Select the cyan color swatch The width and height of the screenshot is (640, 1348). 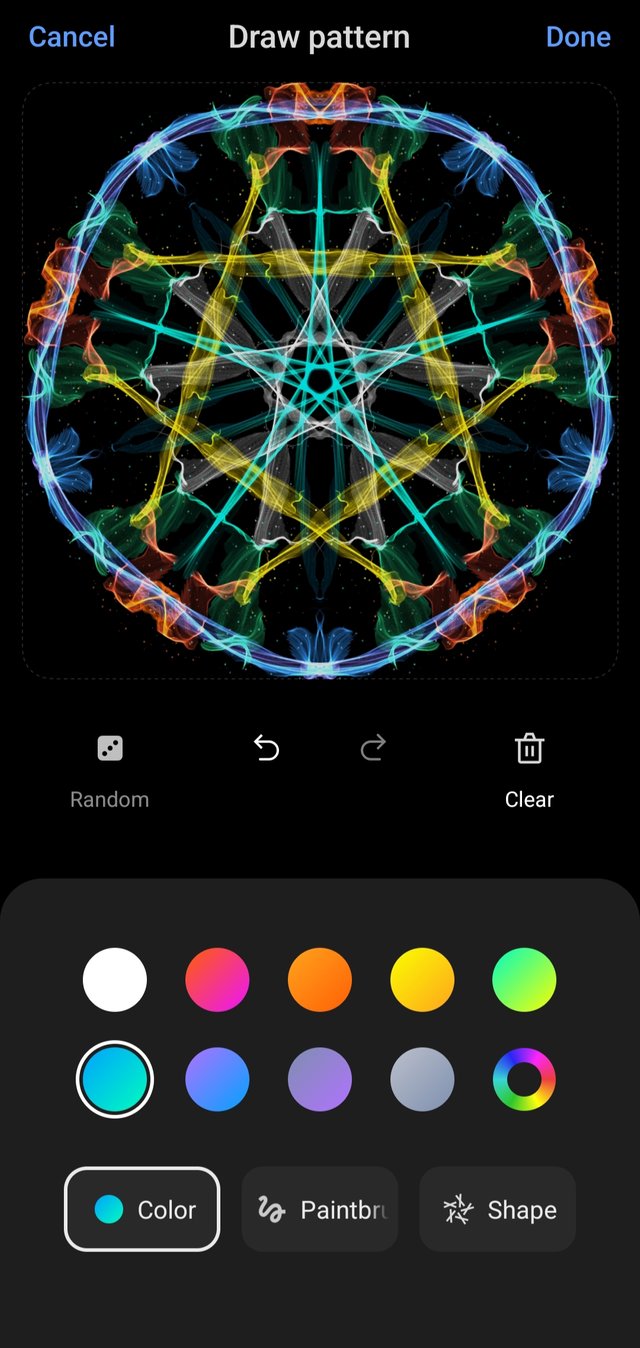(x=115, y=1080)
